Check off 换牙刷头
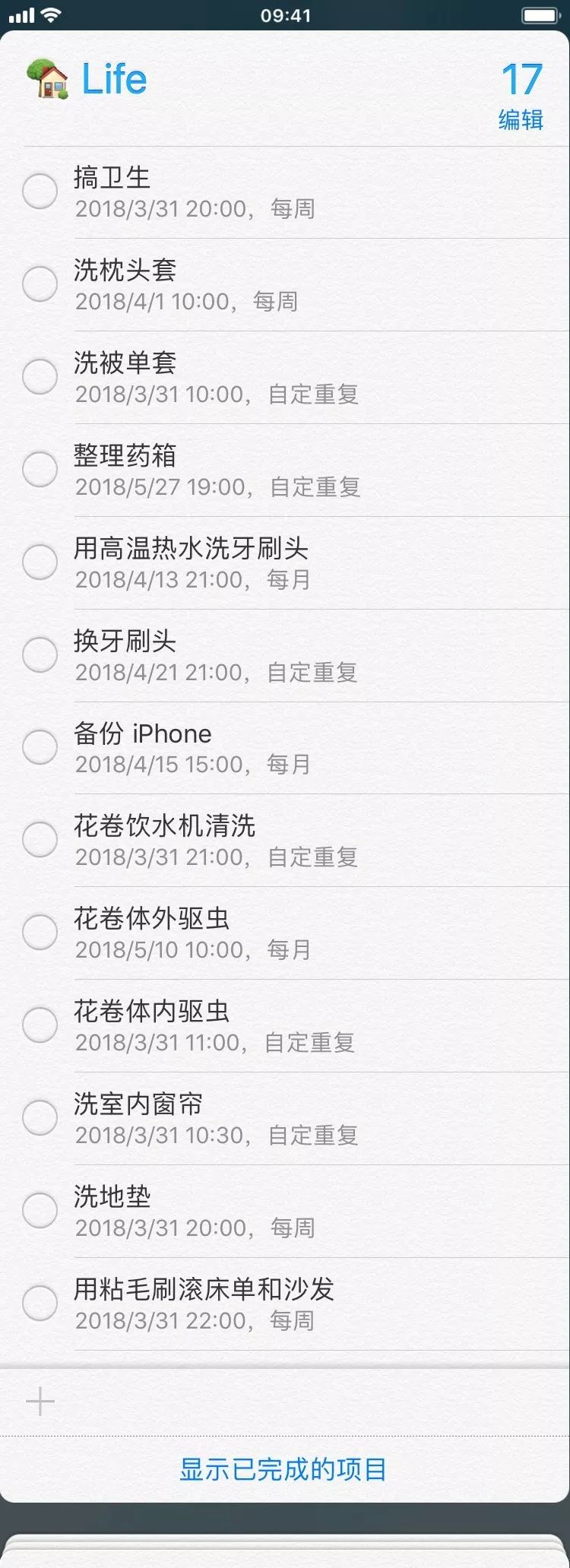The width and height of the screenshot is (570, 1568). click(x=40, y=654)
